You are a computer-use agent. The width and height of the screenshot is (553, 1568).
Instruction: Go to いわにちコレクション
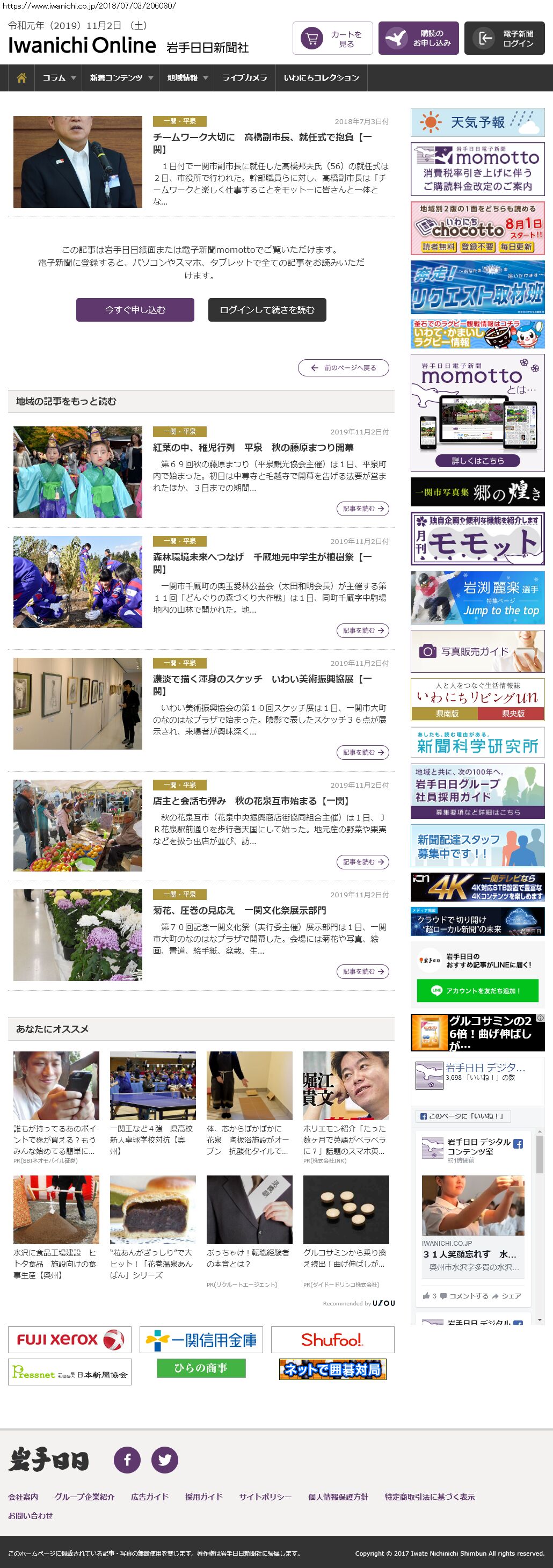(321, 78)
